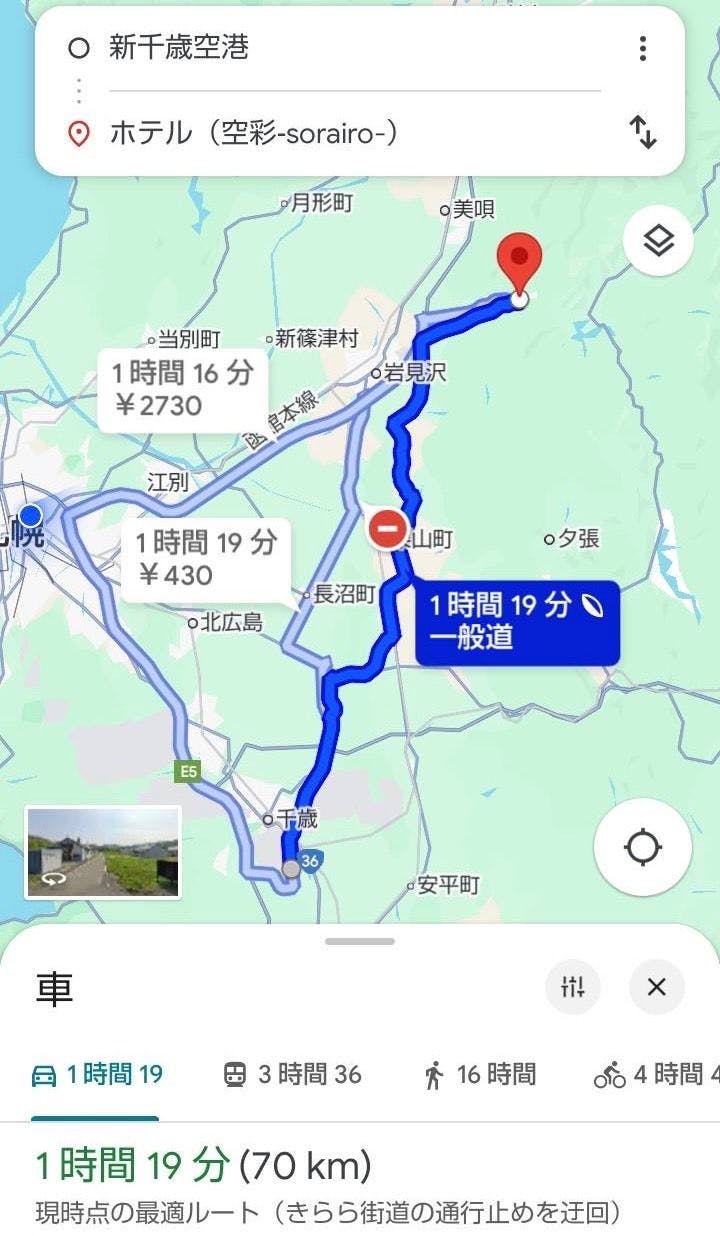Change the destination ホテル（空彩-sorairo-）
This screenshot has width=720, height=1236.
click(x=253, y=132)
